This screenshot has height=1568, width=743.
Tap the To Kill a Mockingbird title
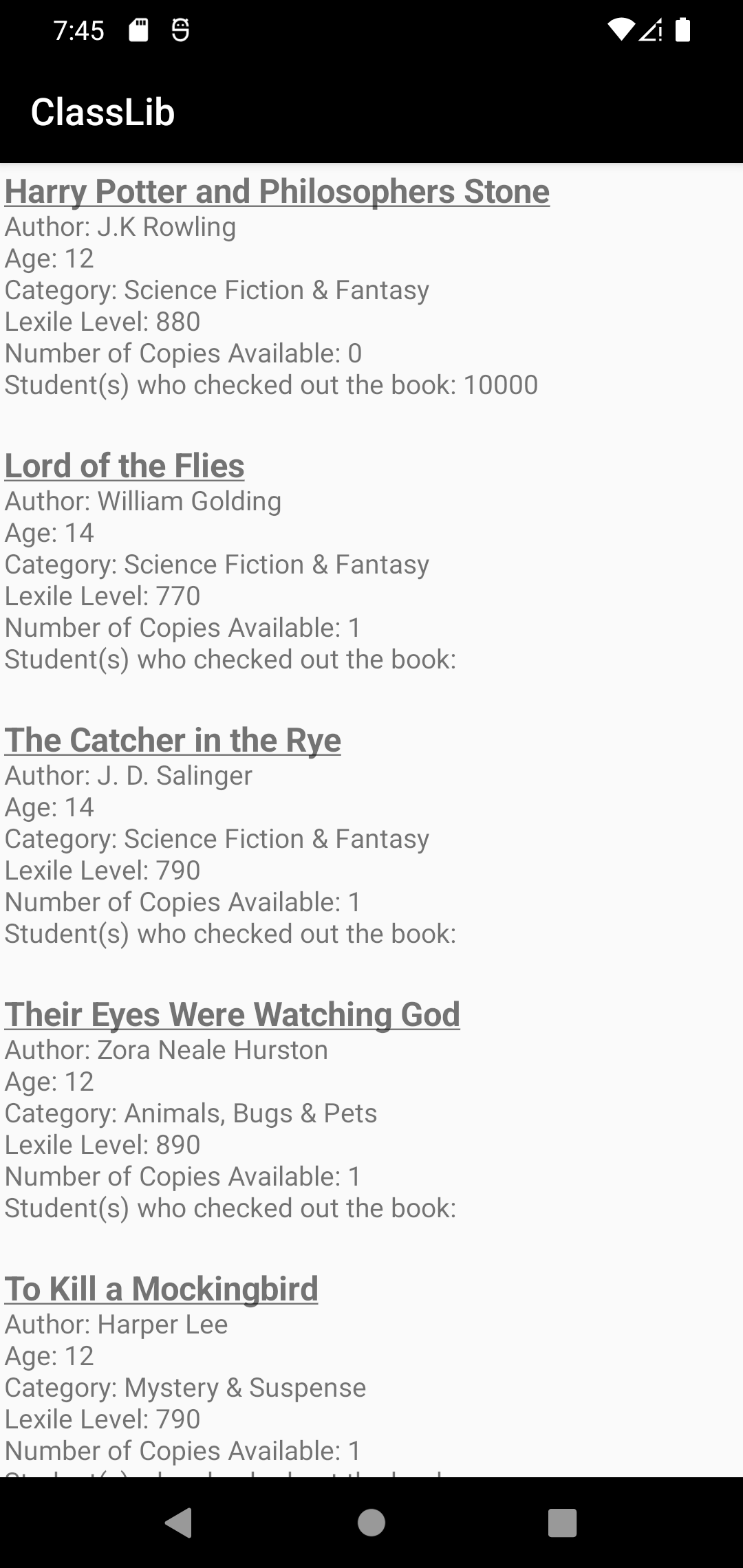pyautogui.click(x=162, y=1289)
